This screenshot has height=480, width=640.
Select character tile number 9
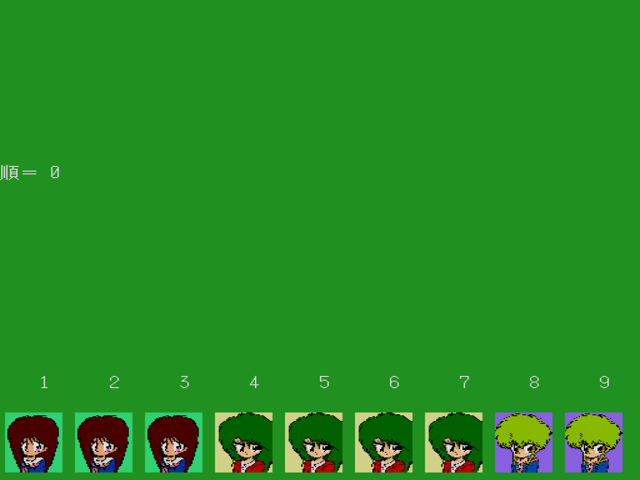pyautogui.click(x=594, y=442)
